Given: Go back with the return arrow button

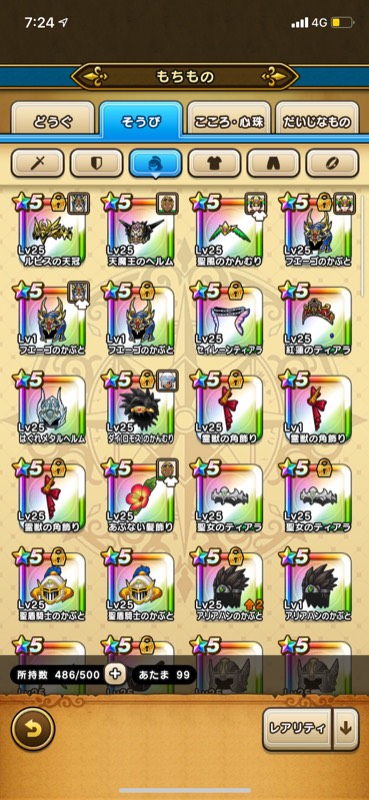Looking at the screenshot, I should (x=33, y=729).
